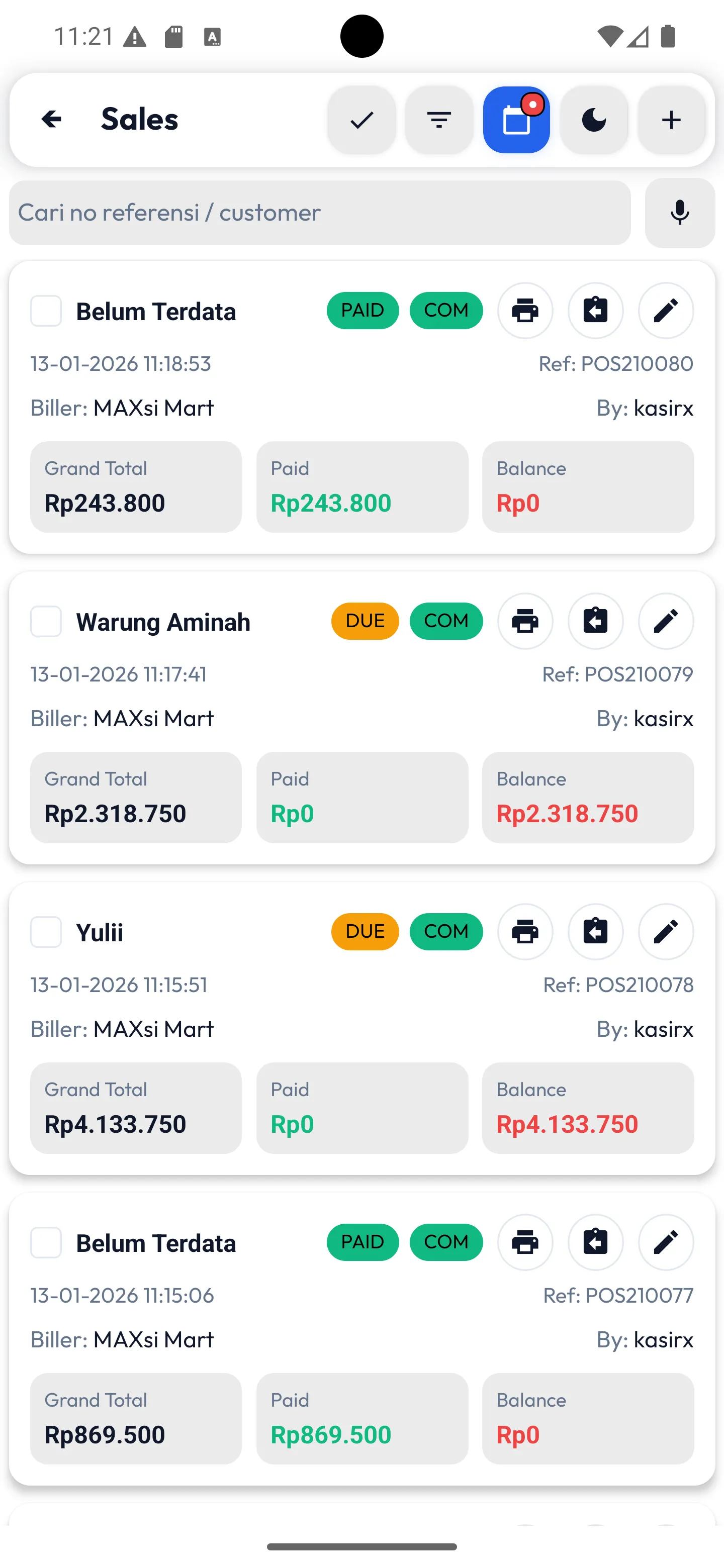Go back using the back arrow
Image resolution: width=724 pixels, height=1568 pixels.
coord(51,119)
